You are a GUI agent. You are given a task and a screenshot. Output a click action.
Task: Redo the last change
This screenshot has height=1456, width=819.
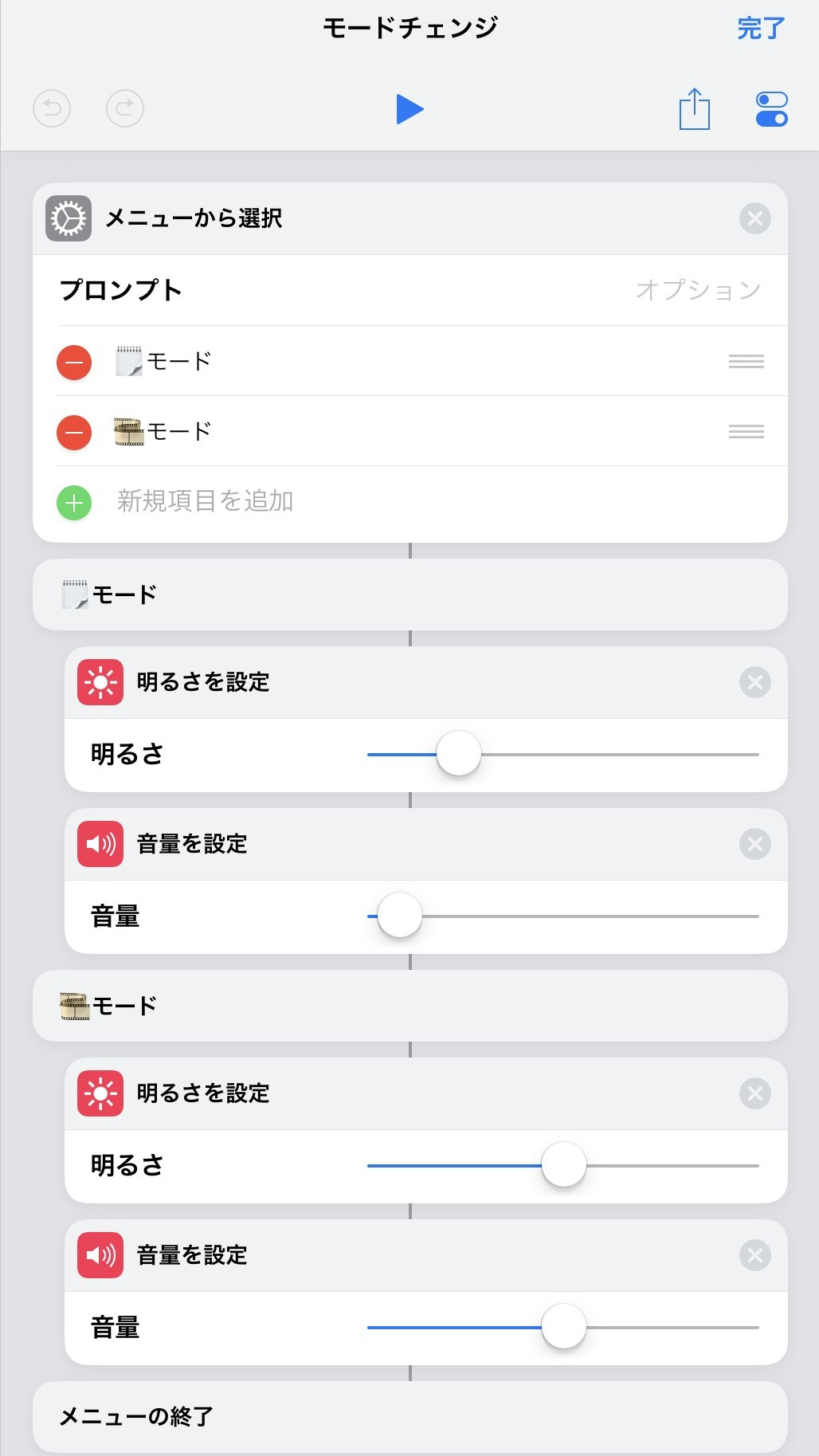(125, 108)
